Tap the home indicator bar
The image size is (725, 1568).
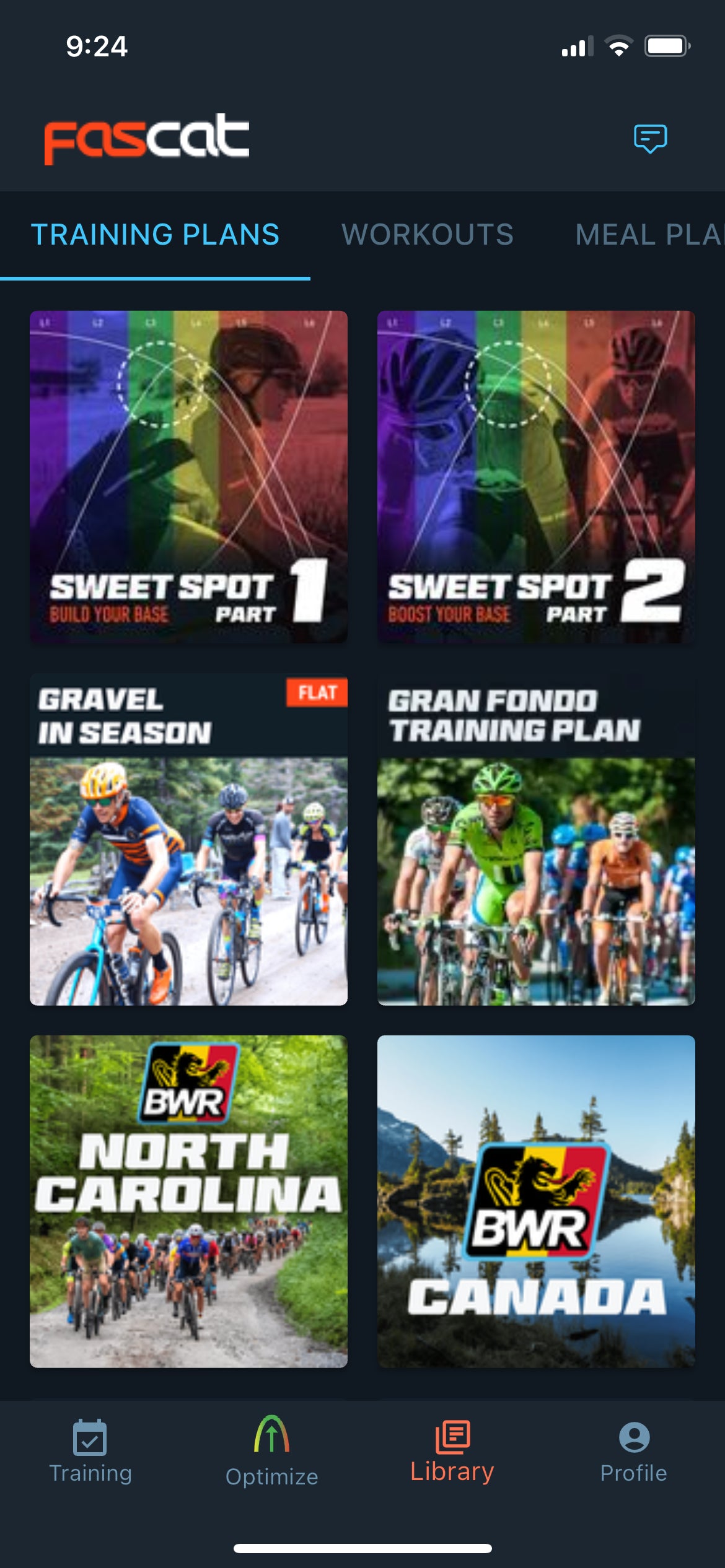(362, 1548)
